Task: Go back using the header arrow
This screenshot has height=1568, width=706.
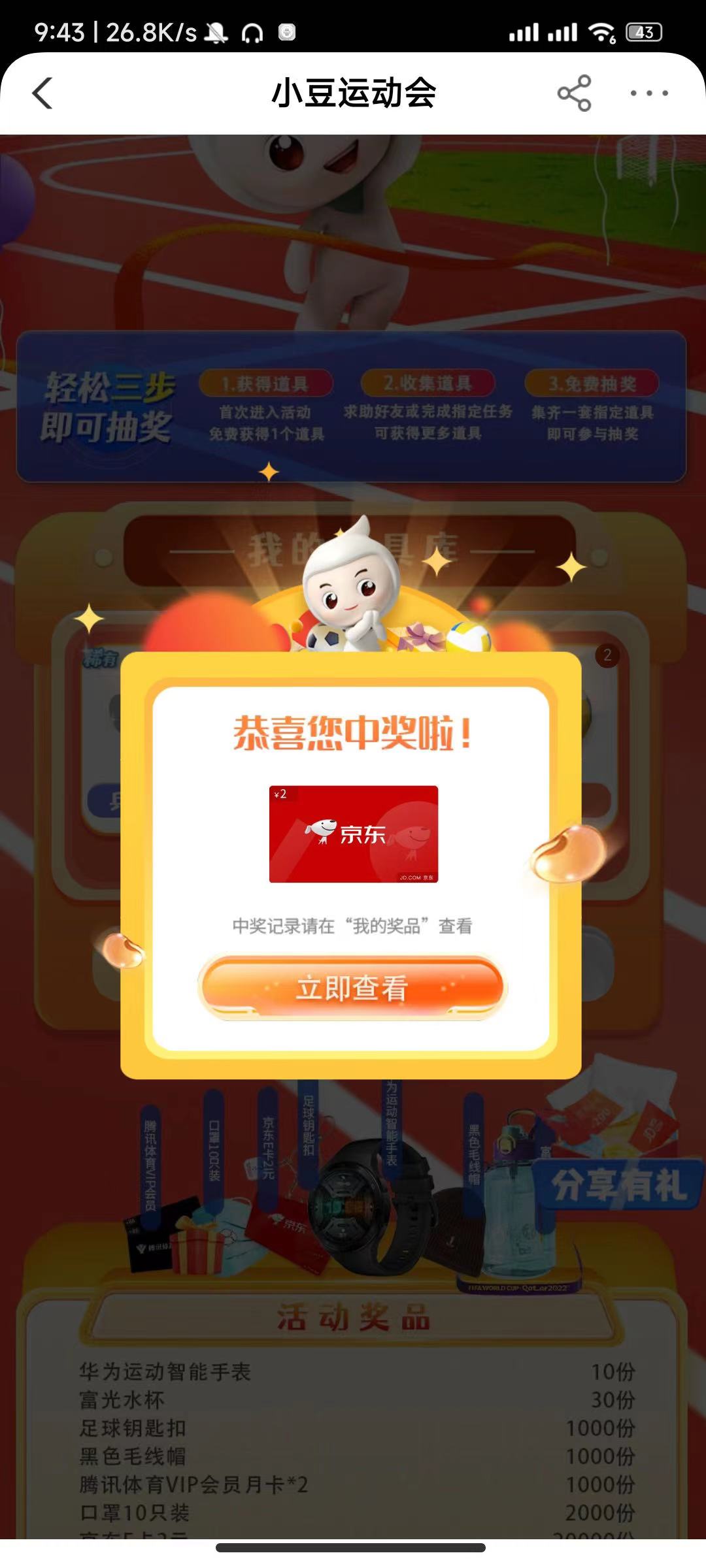Action: coord(42,93)
